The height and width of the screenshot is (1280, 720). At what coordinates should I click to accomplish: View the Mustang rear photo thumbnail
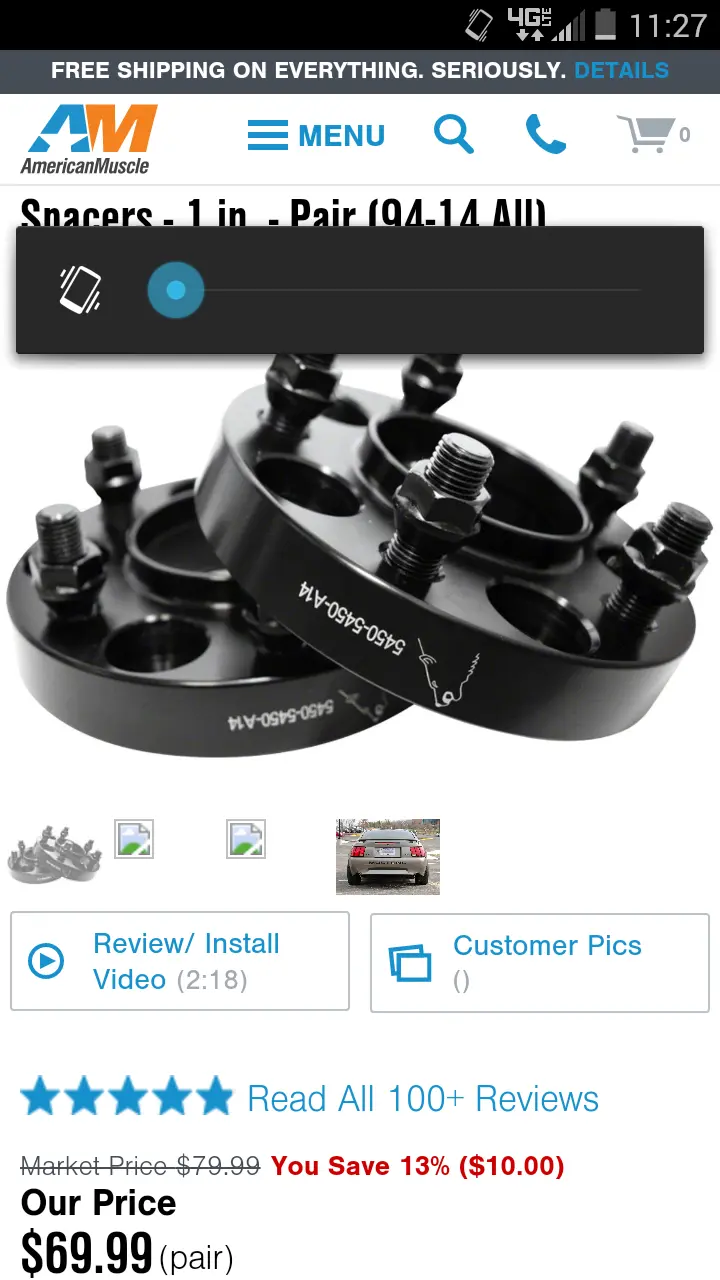[388, 856]
